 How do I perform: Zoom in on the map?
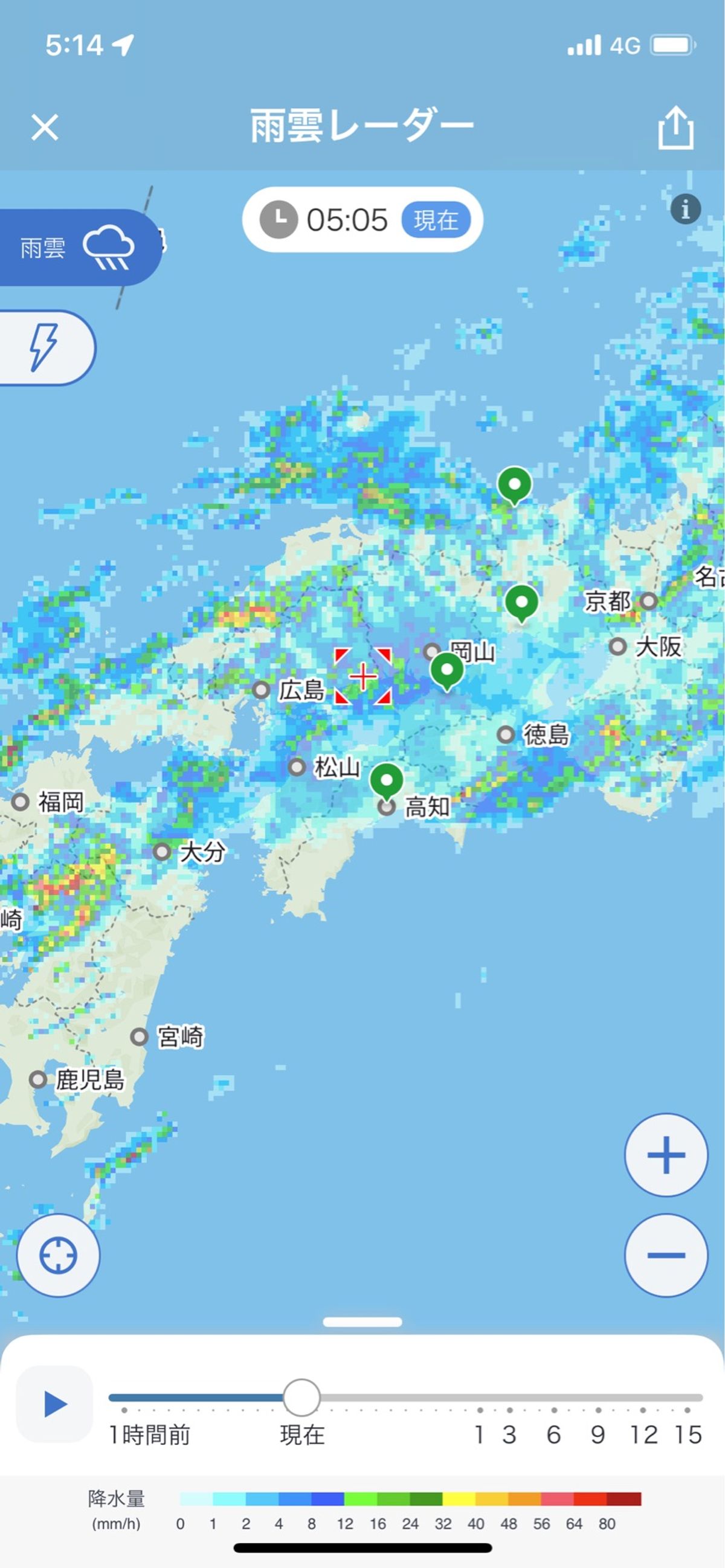point(666,1155)
